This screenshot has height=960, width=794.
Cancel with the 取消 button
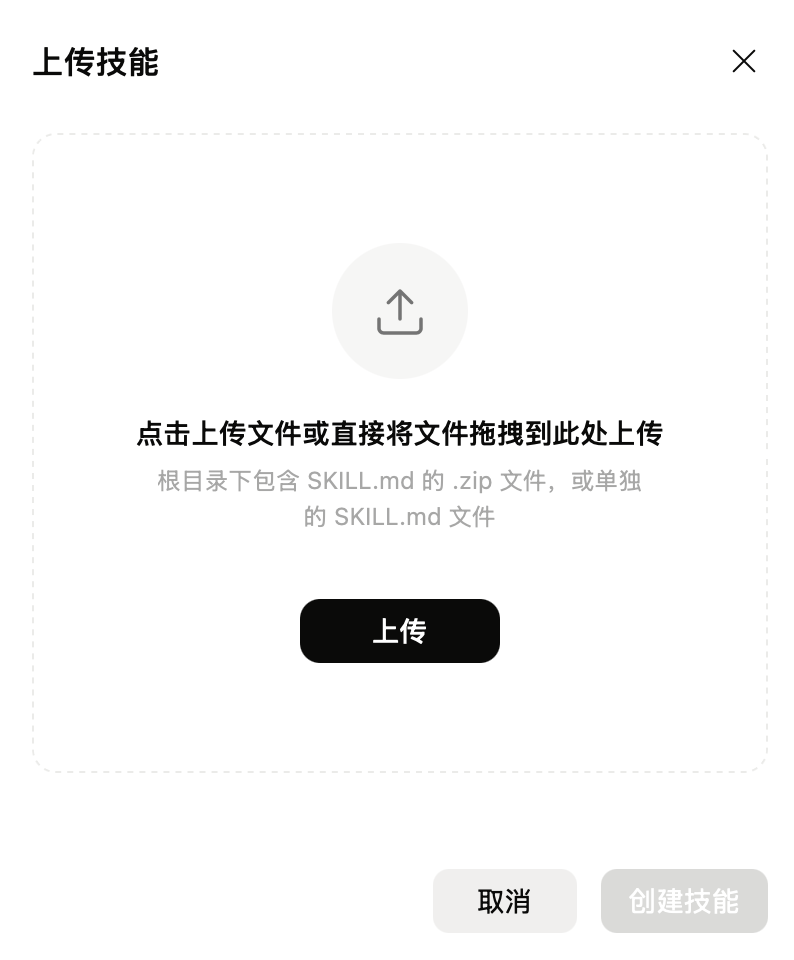[x=504, y=901]
